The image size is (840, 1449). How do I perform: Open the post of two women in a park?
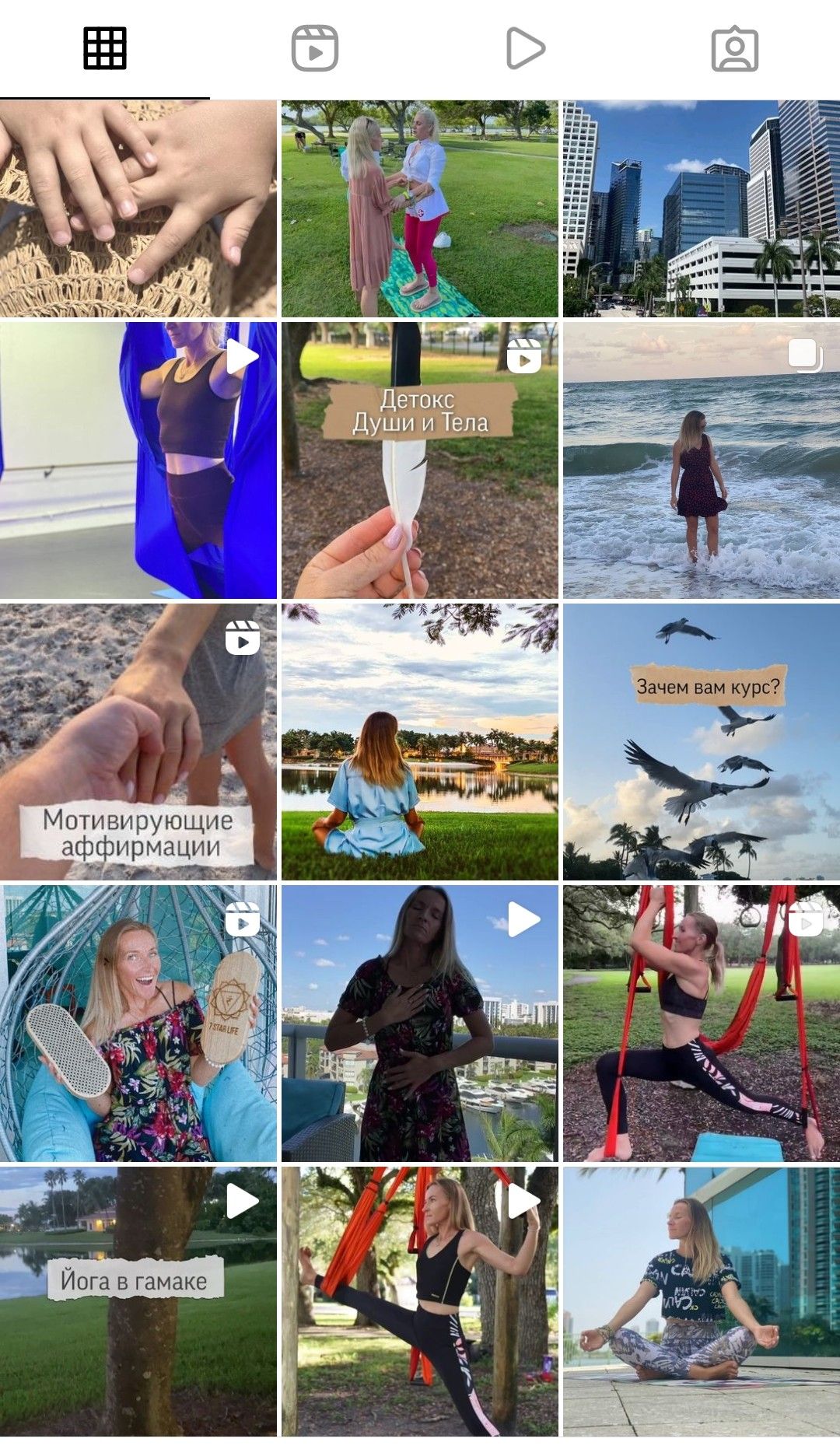coord(420,208)
